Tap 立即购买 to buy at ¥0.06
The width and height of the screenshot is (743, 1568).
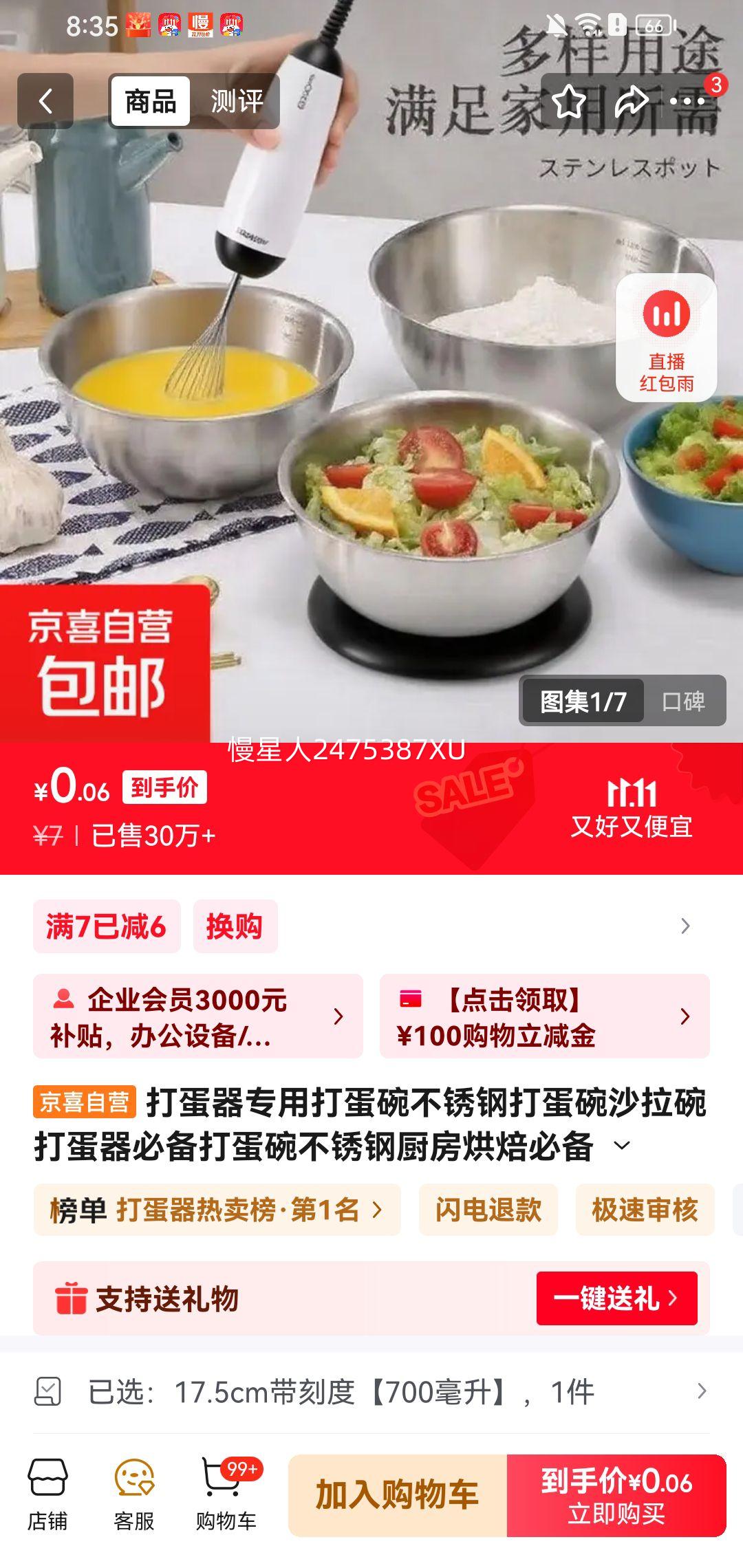(x=616, y=1495)
